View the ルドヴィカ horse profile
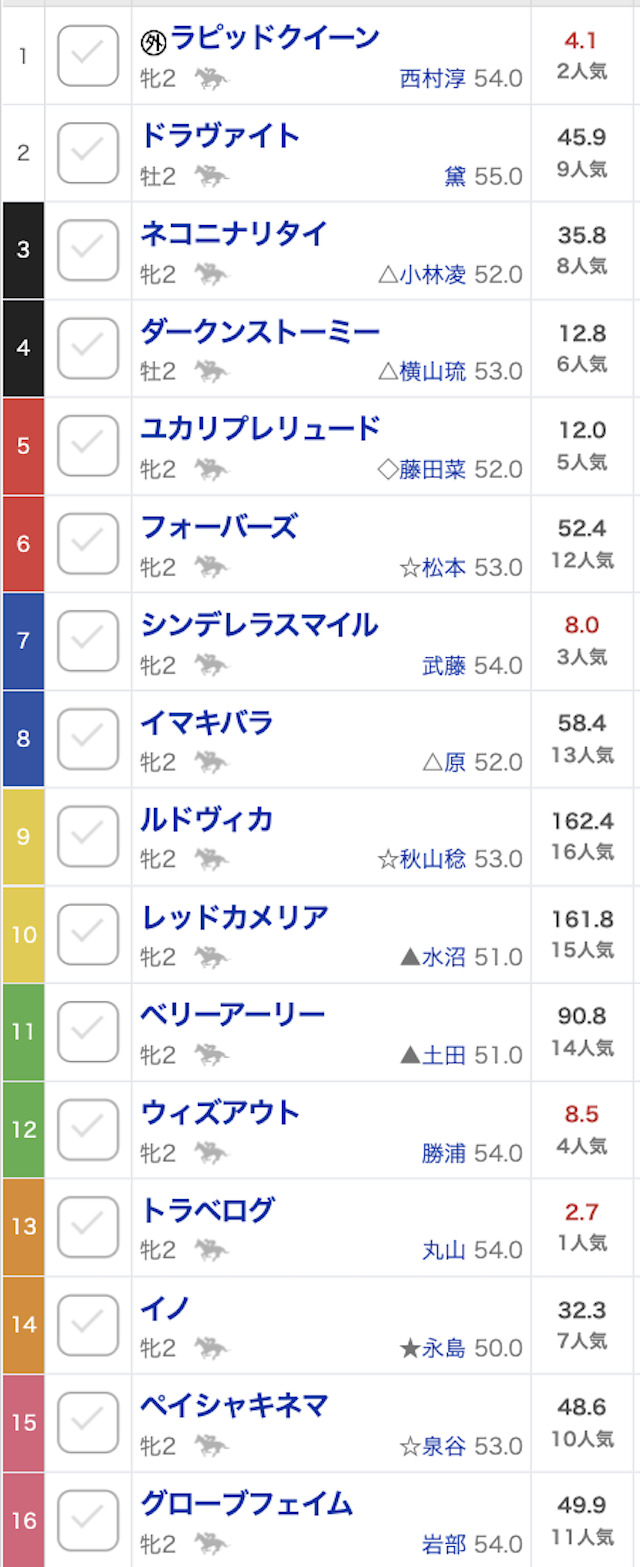 click(x=206, y=820)
